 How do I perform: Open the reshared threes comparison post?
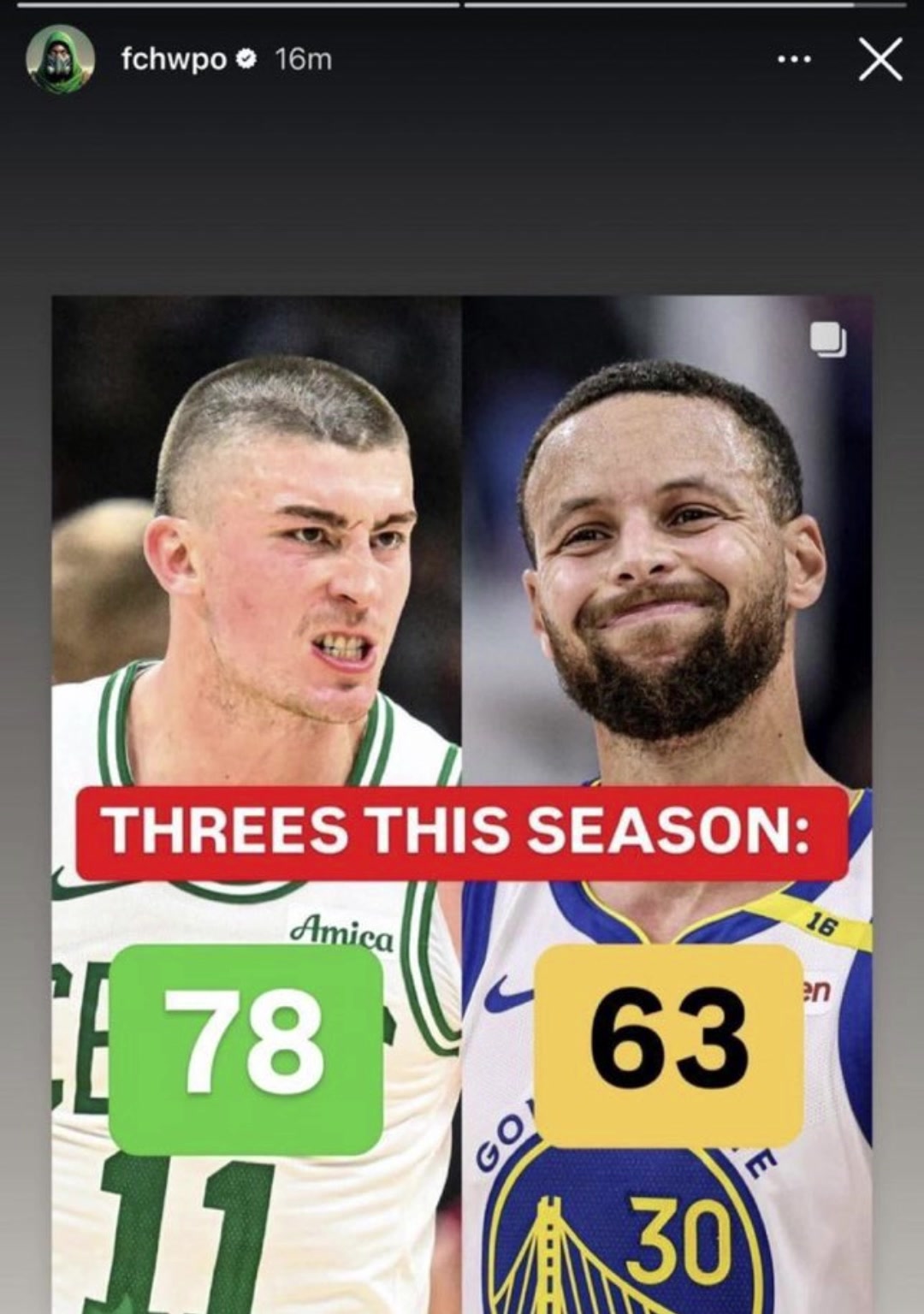[462, 804]
